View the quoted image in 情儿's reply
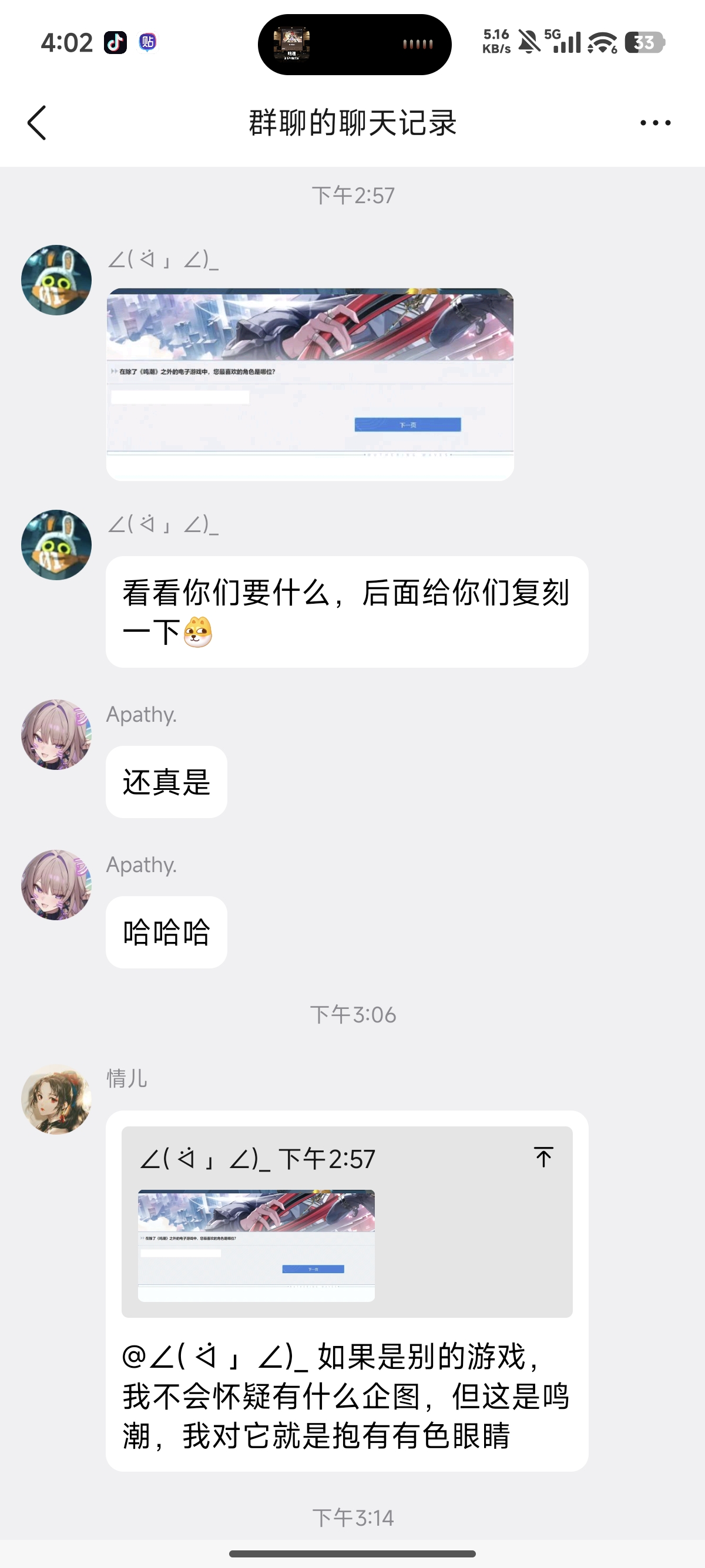Screen dimensions: 705x1568 click(x=256, y=1244)
